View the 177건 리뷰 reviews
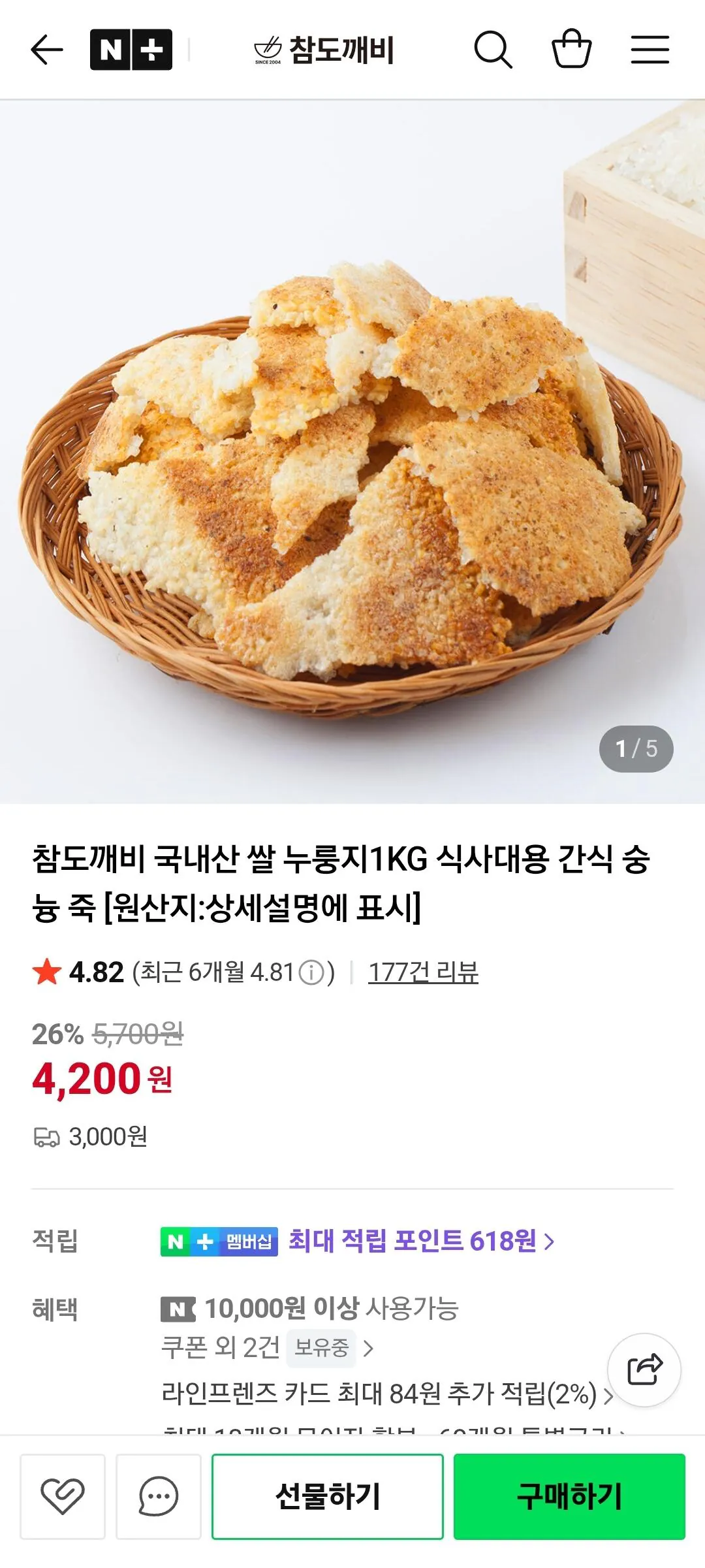 pyautogui.click(x=423, y=972)
